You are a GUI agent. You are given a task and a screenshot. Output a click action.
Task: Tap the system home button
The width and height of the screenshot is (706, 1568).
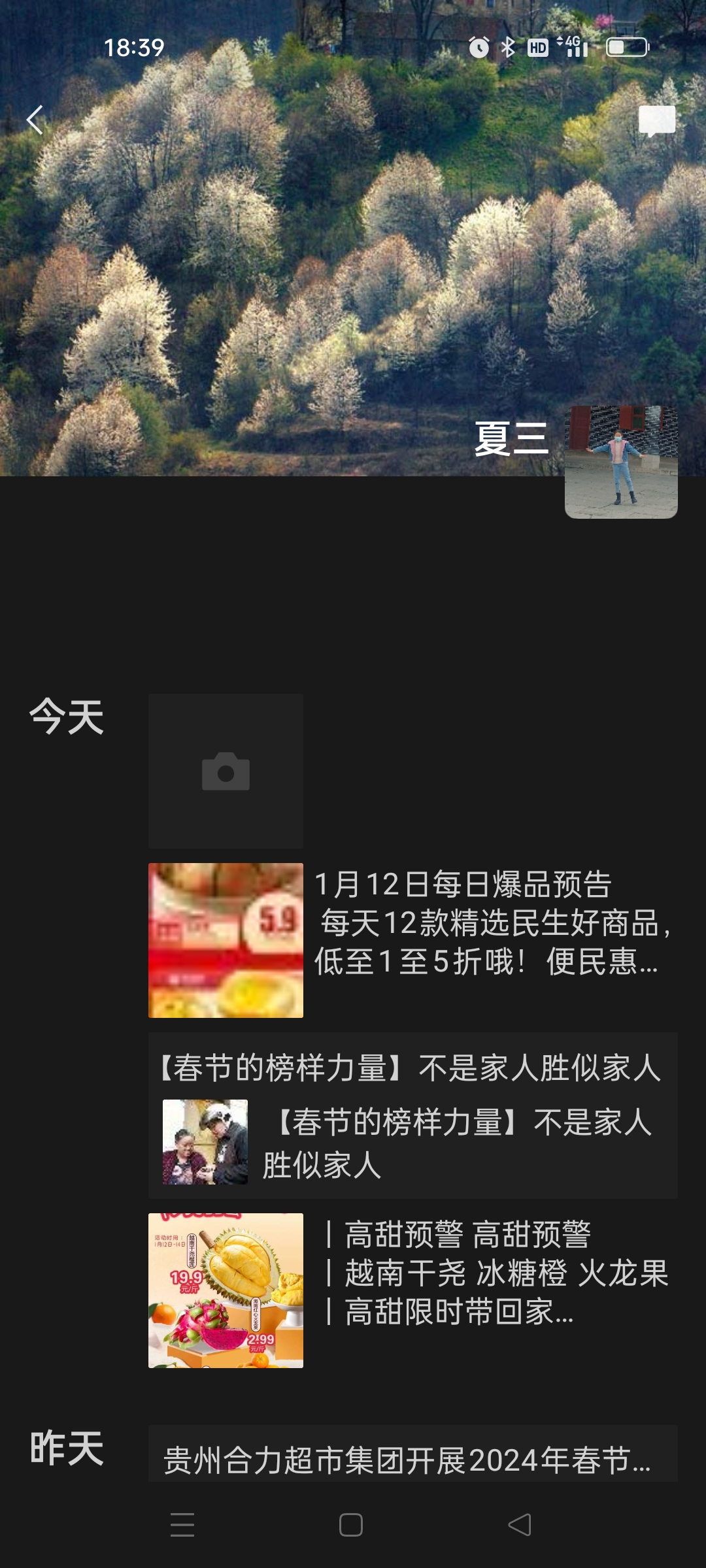(x=351, y=1525)
